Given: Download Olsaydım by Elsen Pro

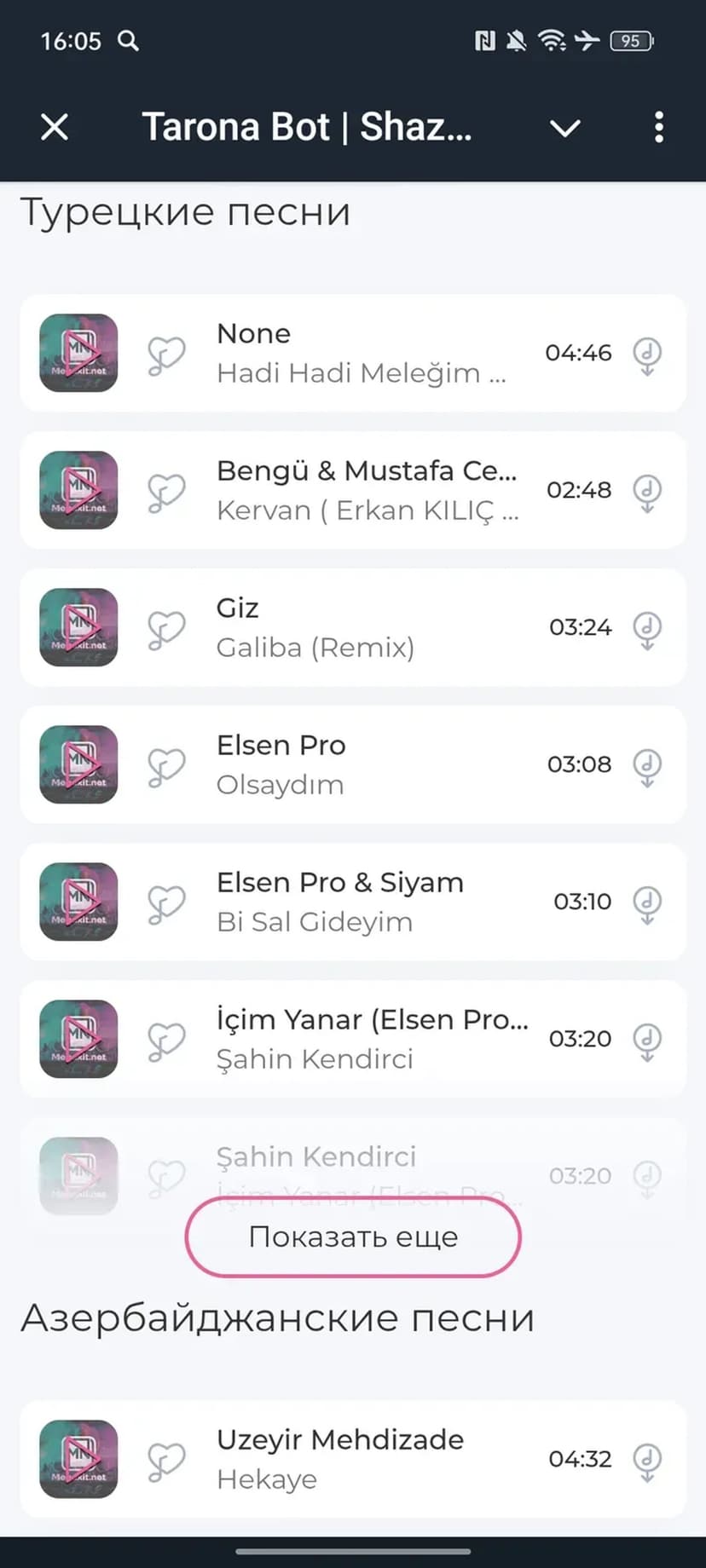Looking at the screenshot, I should (647, 766).
